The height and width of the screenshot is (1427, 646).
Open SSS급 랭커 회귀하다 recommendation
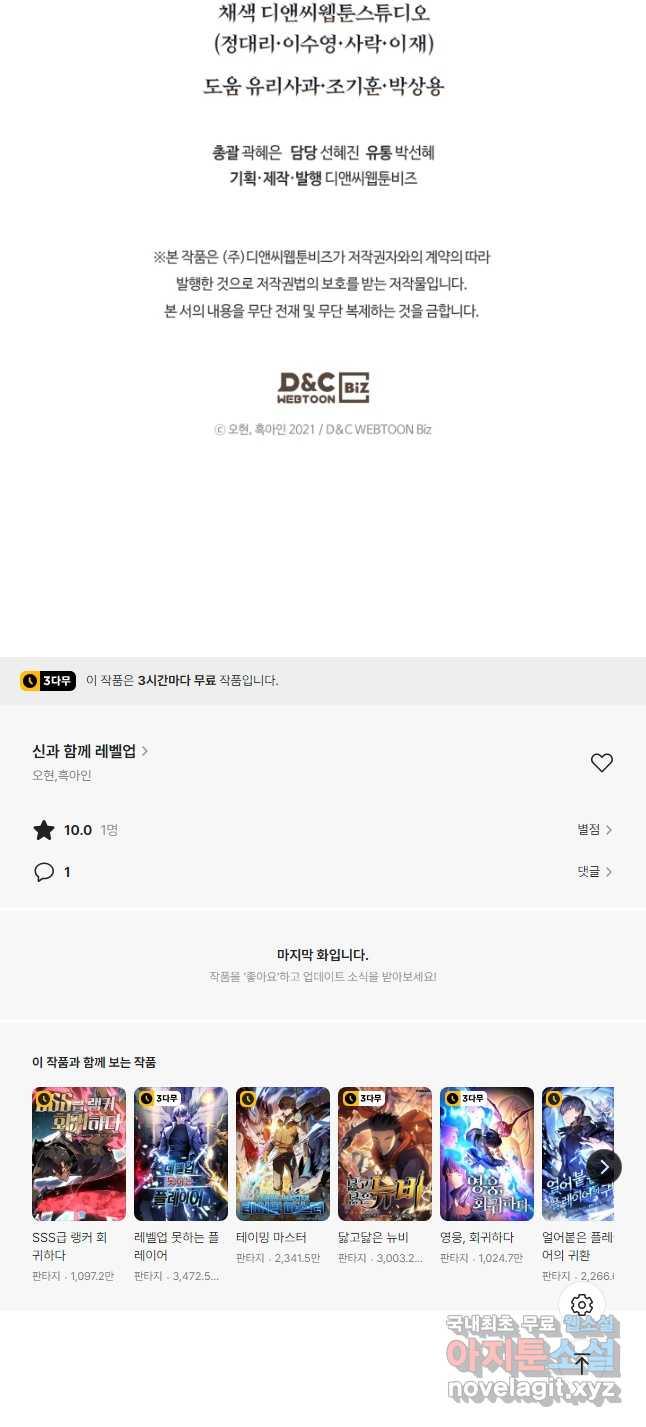pyautogui.click(x=79, y=1154)
